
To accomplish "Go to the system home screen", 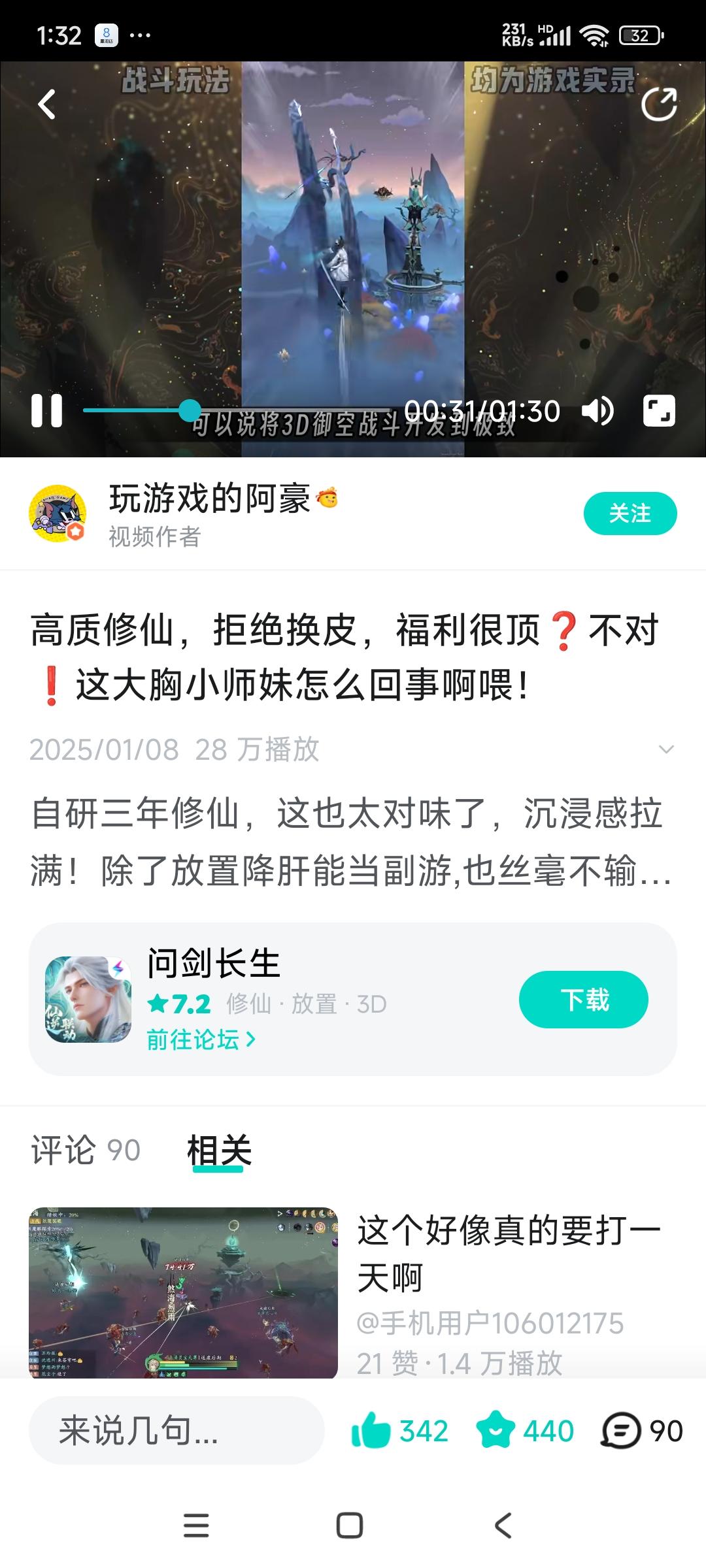I will pos(350,1526).
